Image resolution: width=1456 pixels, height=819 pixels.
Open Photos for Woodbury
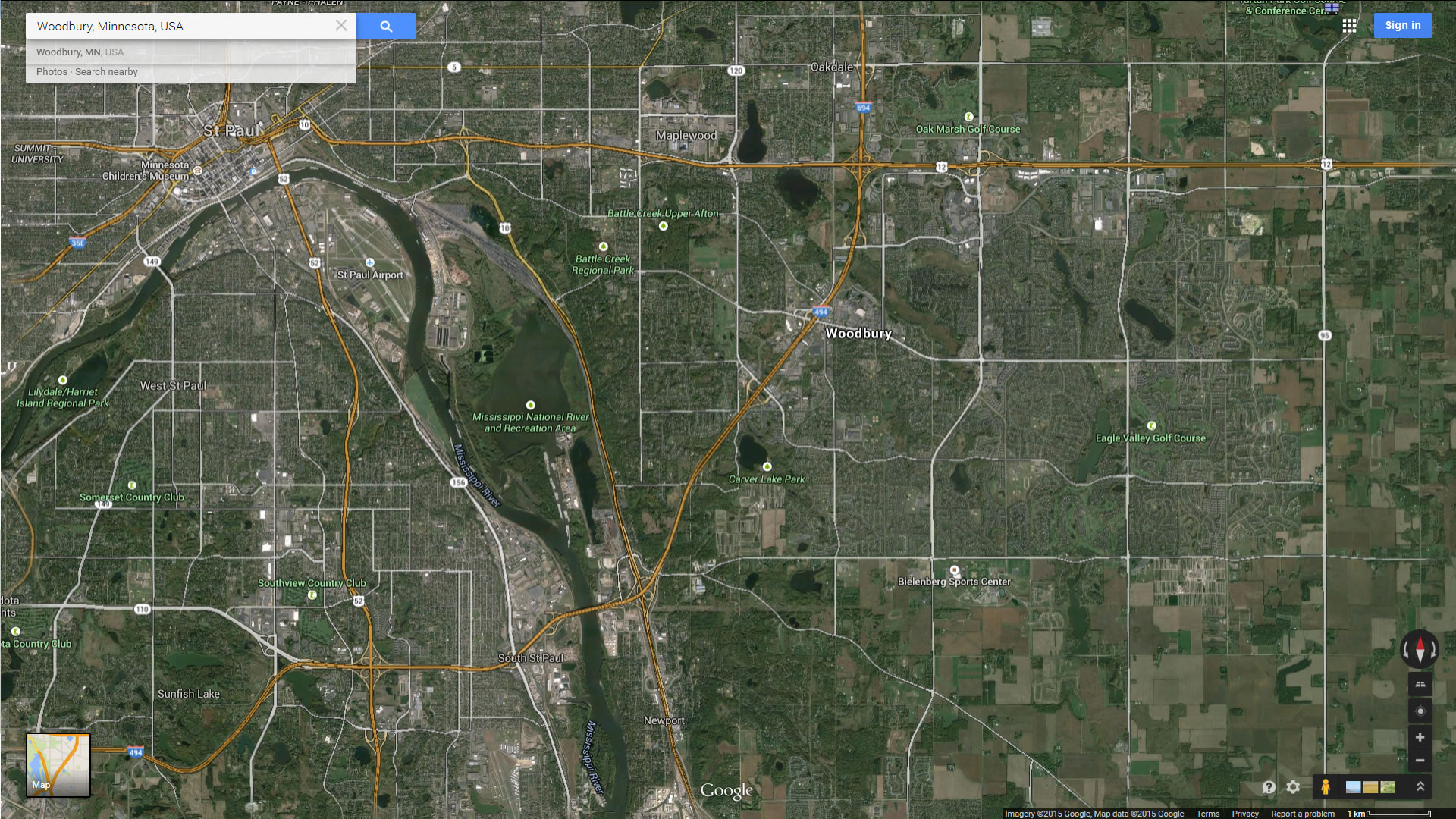tap(52, 72)
